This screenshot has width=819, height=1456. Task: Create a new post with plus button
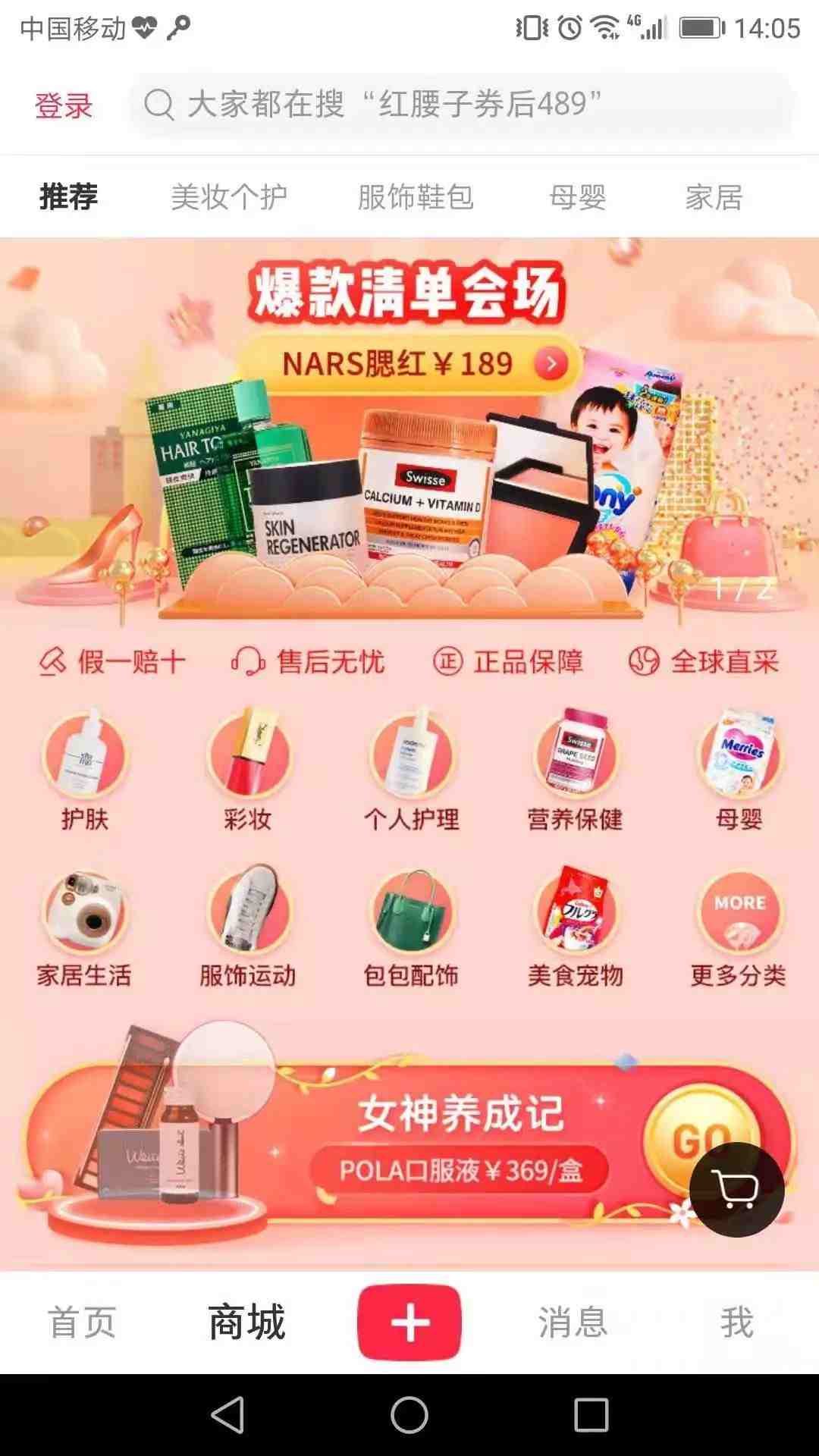click(409, 1323)
